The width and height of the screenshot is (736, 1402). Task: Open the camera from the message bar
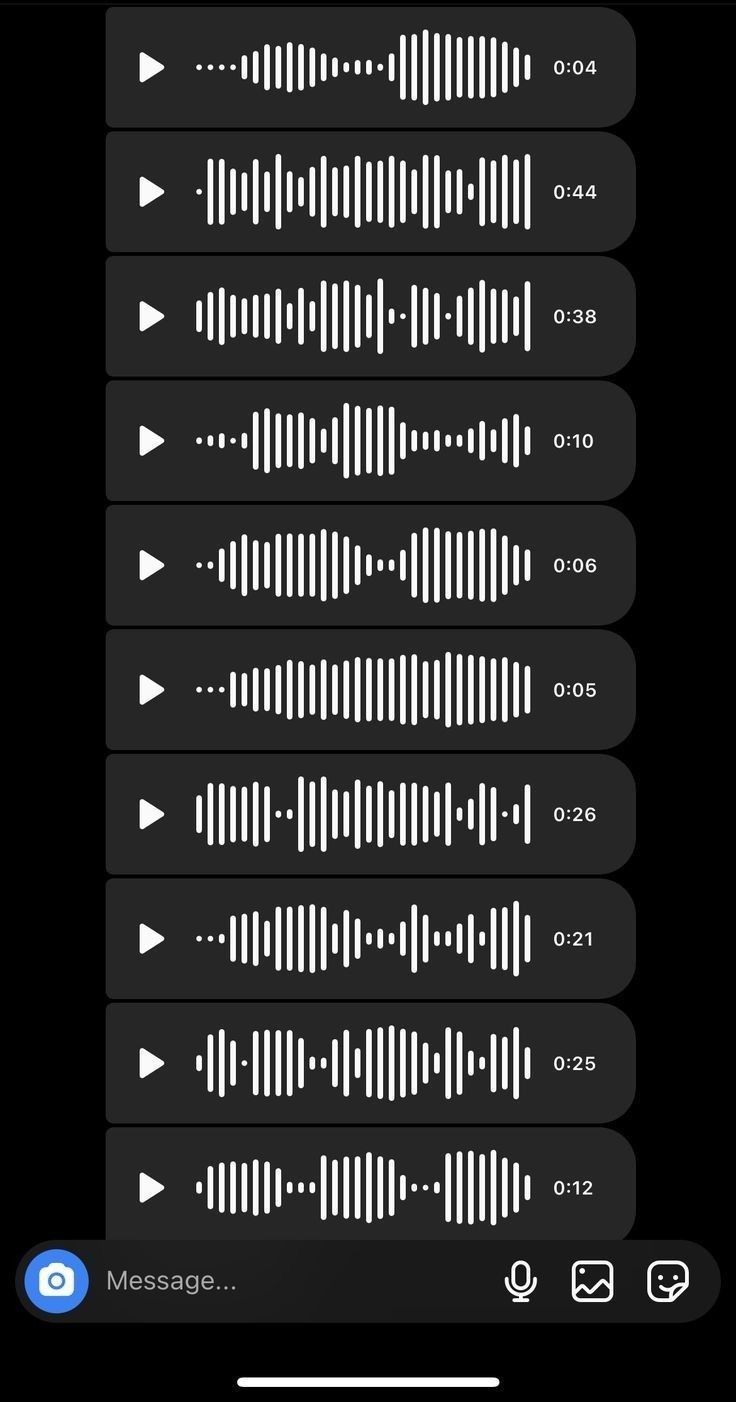click(57, 1281)
